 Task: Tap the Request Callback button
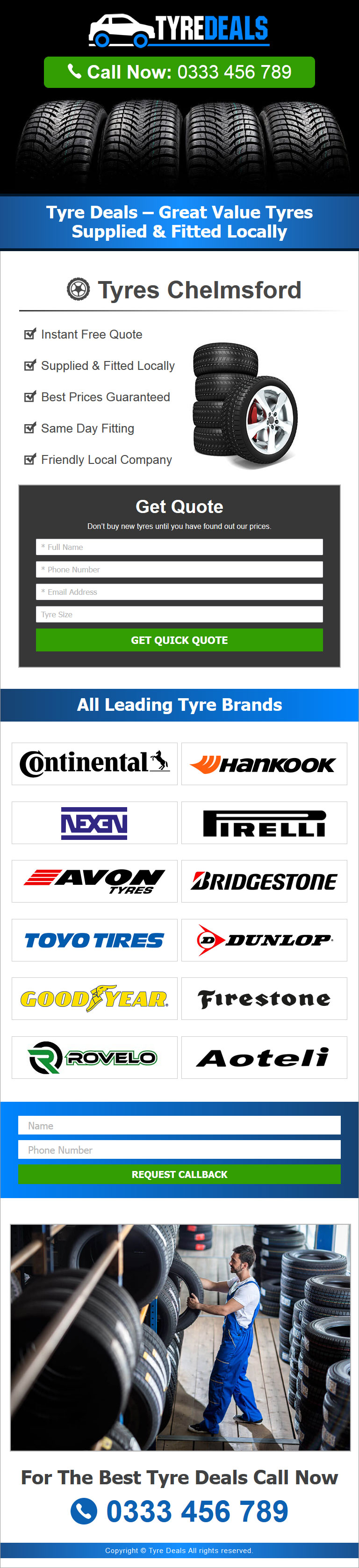(179, 1174)
